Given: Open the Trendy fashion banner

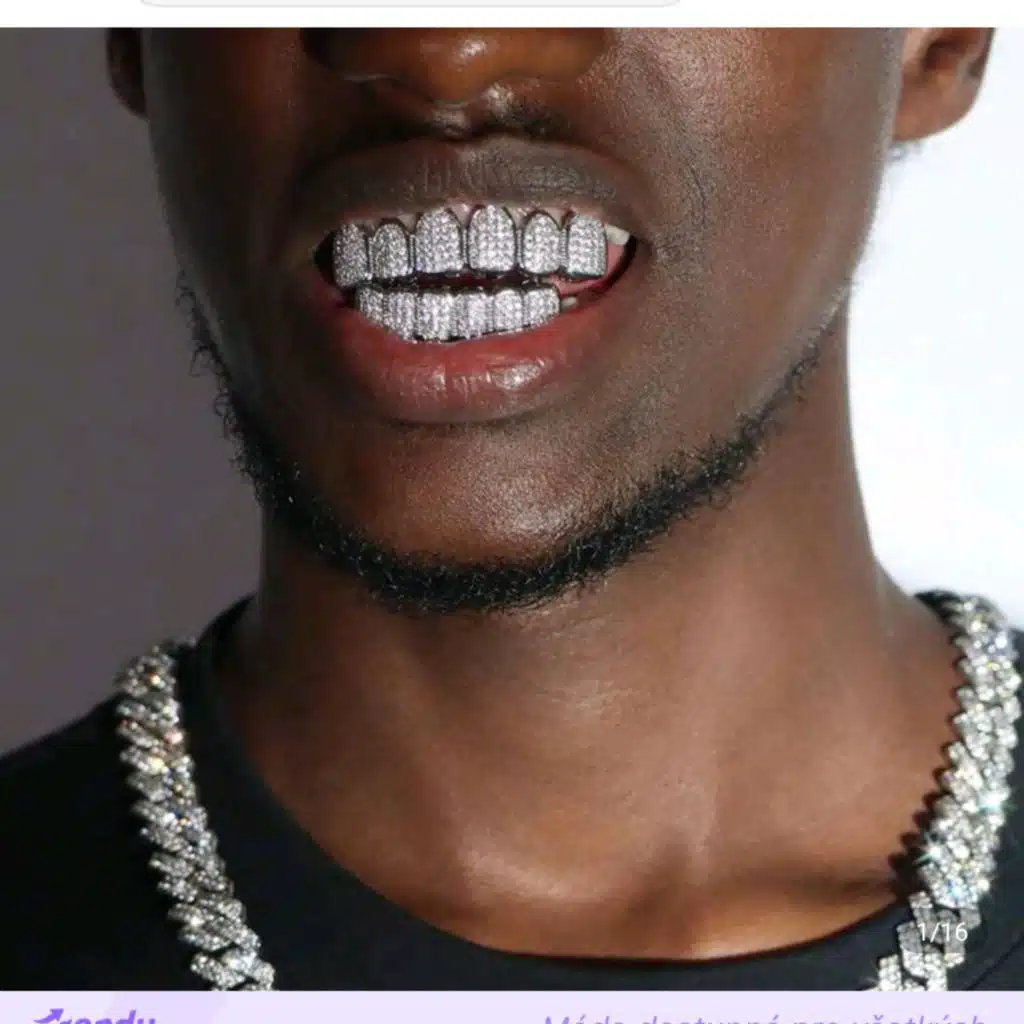Looking at the screenshot, I should tap(512, 1008).
